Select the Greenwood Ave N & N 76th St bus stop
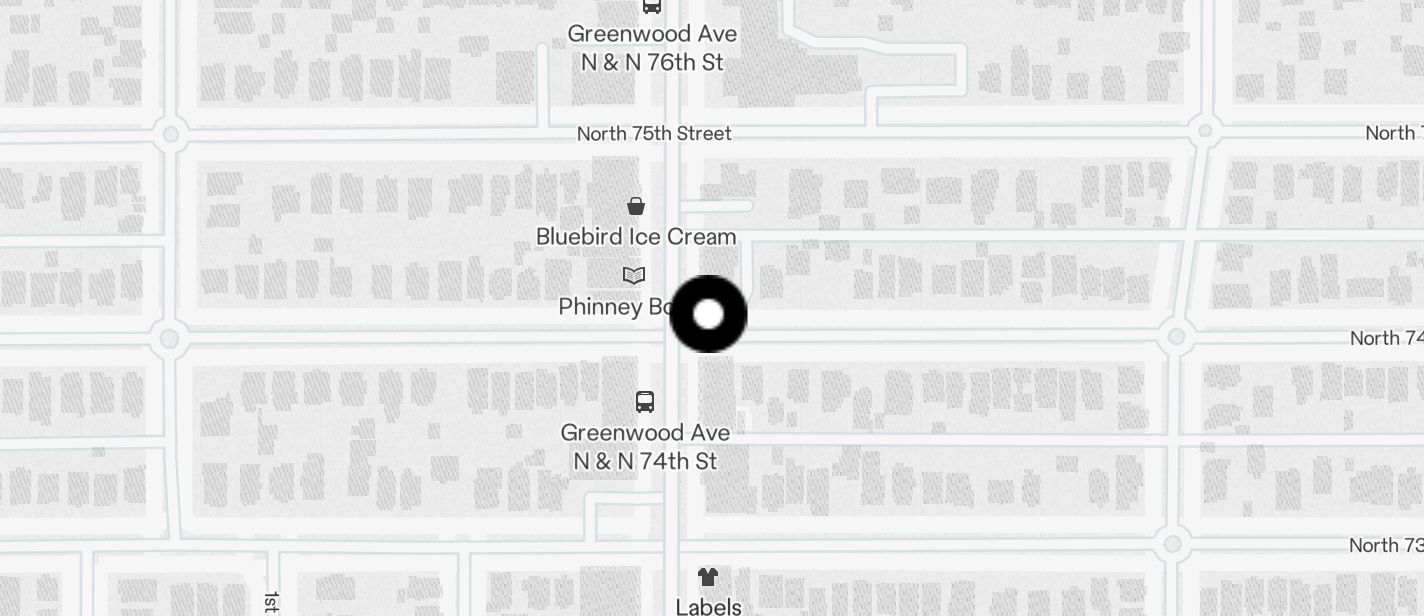This screenshot has width=1424, height=616. click(x=652, y=6)
